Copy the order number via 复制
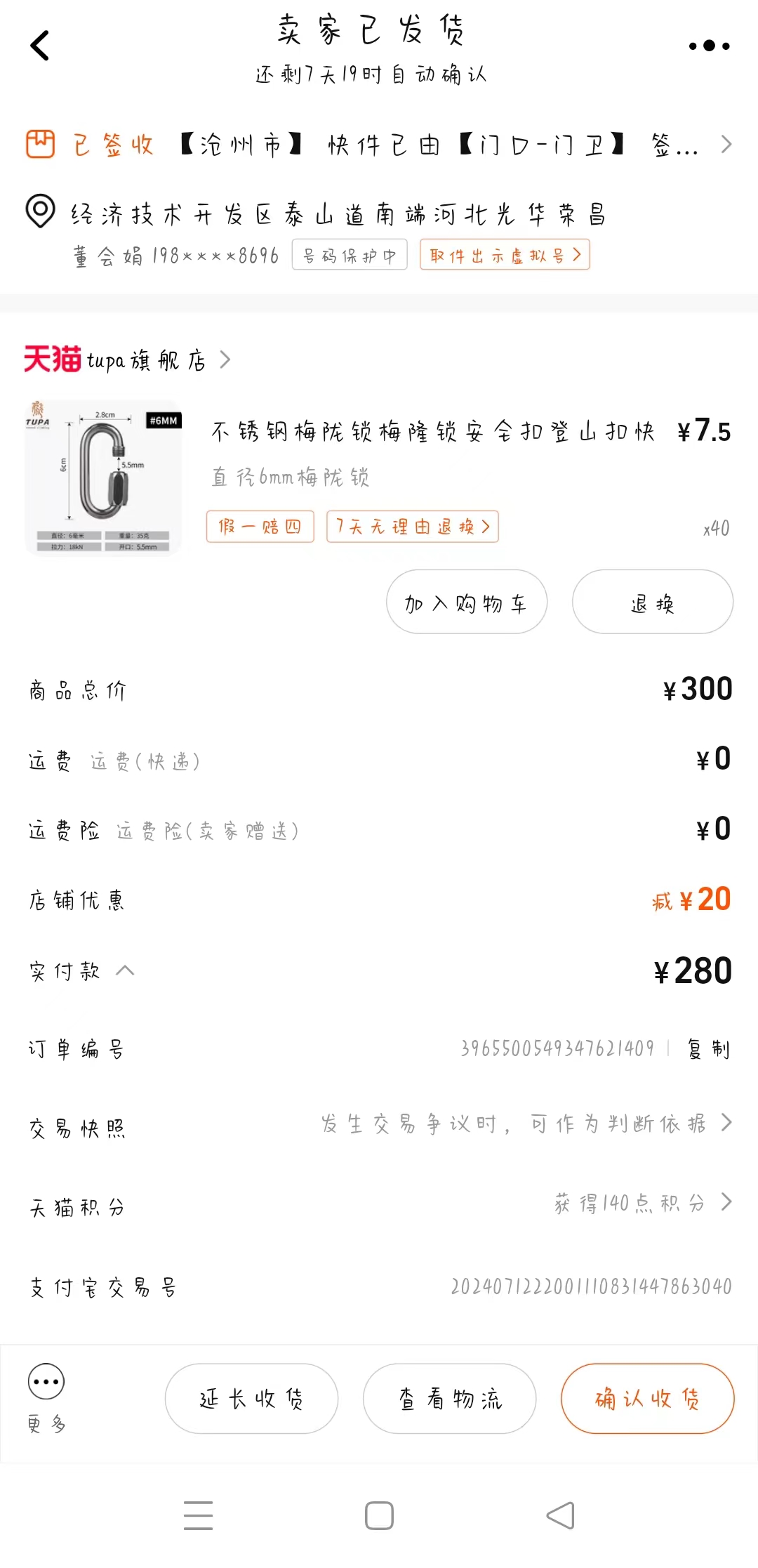Screen dimensions: 758x1568 pyautogui.click(x=710, y=1049)
